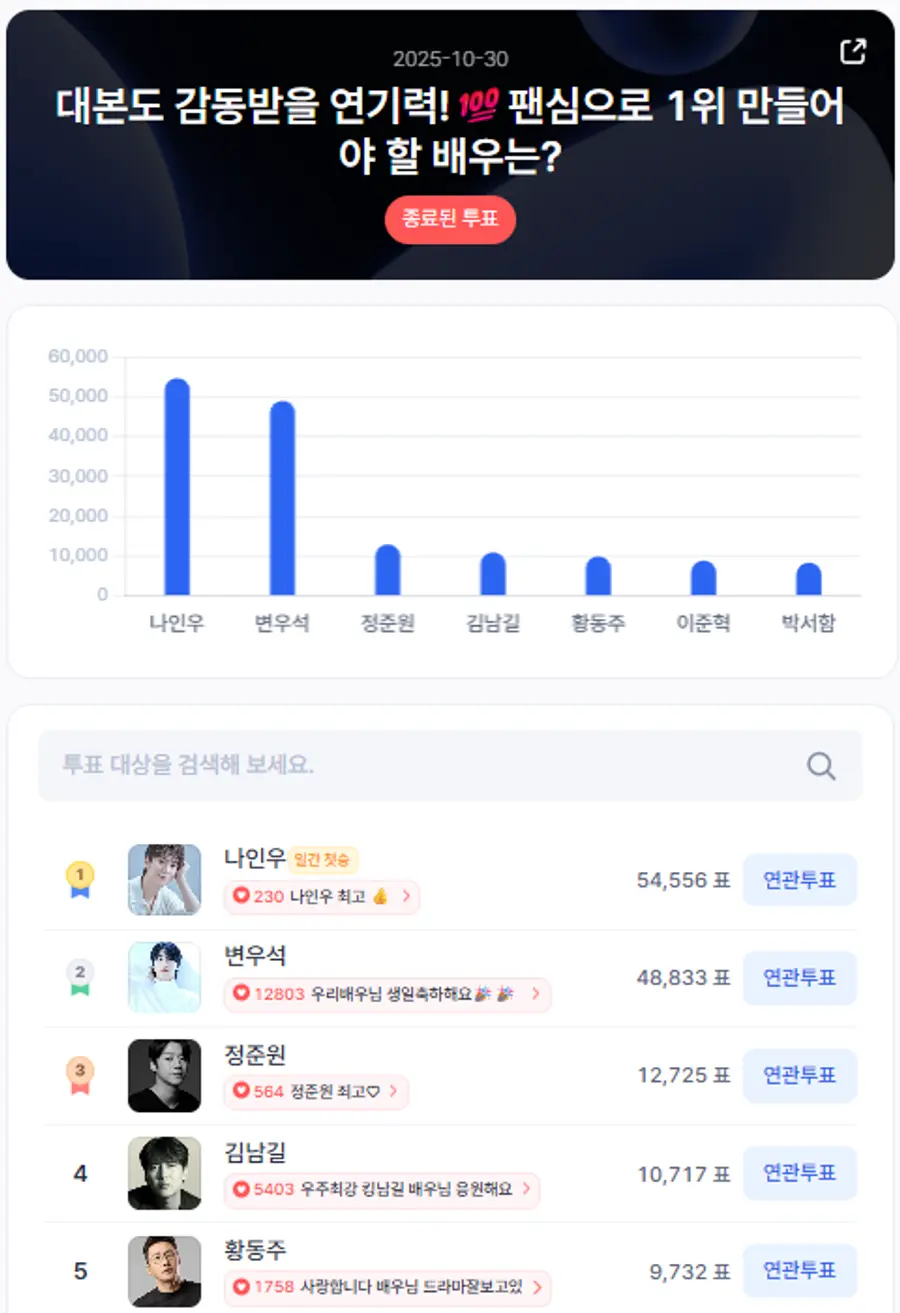This screenshot has width=900, height=1313.
Task: Open 연관투표 for 나인우
Action: [799, 880]
